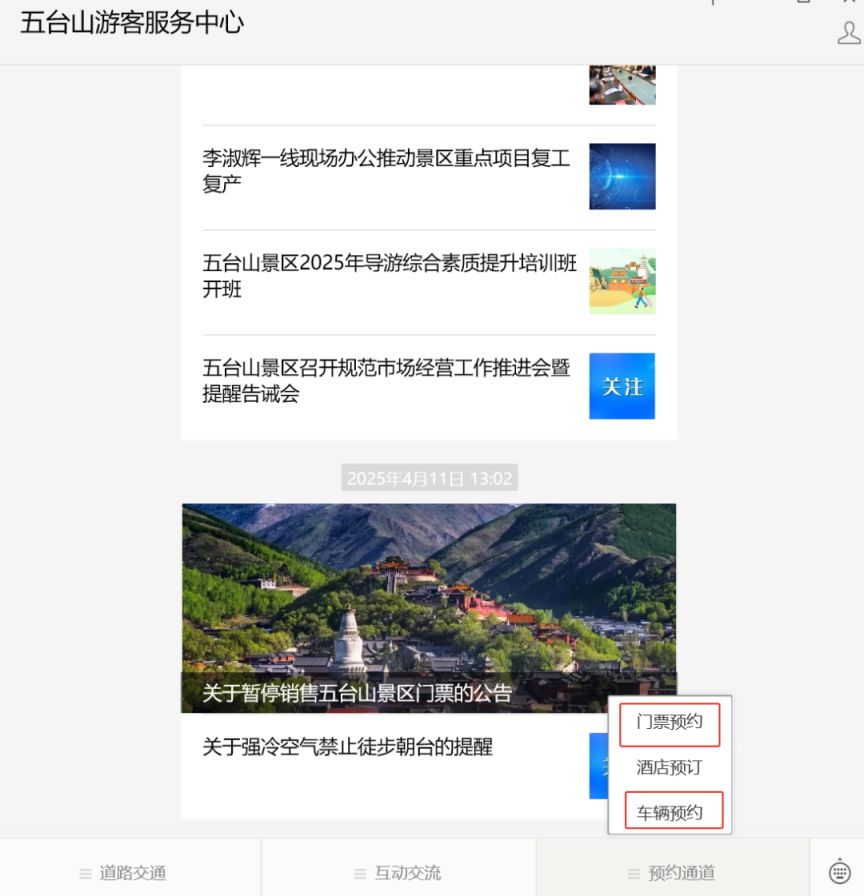Screen dimensions: 864x896
Task: Open the 互动交流 bottom menu
Action: coord(398,873)
